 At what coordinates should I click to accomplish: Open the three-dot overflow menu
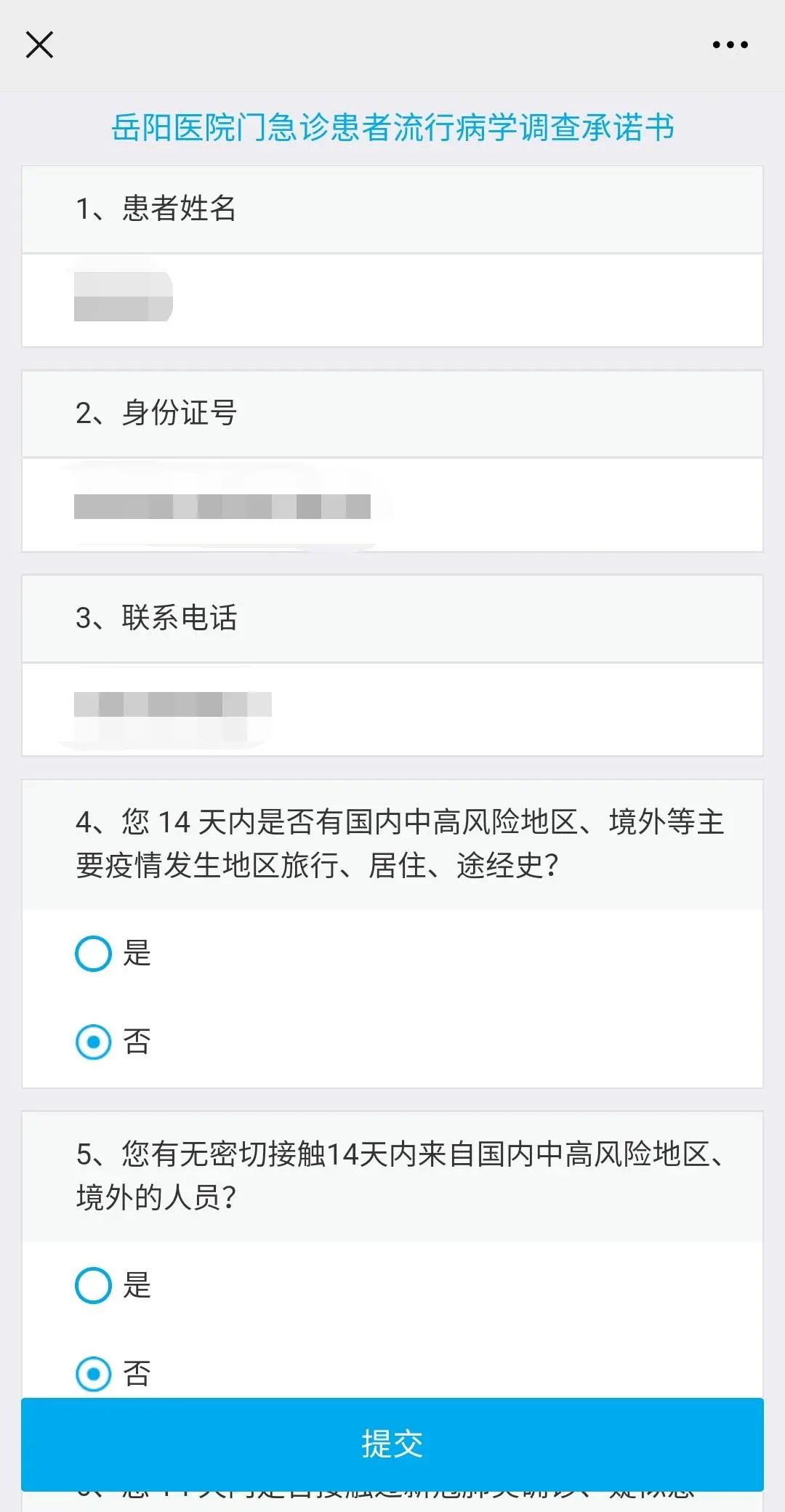click(730, 45)
